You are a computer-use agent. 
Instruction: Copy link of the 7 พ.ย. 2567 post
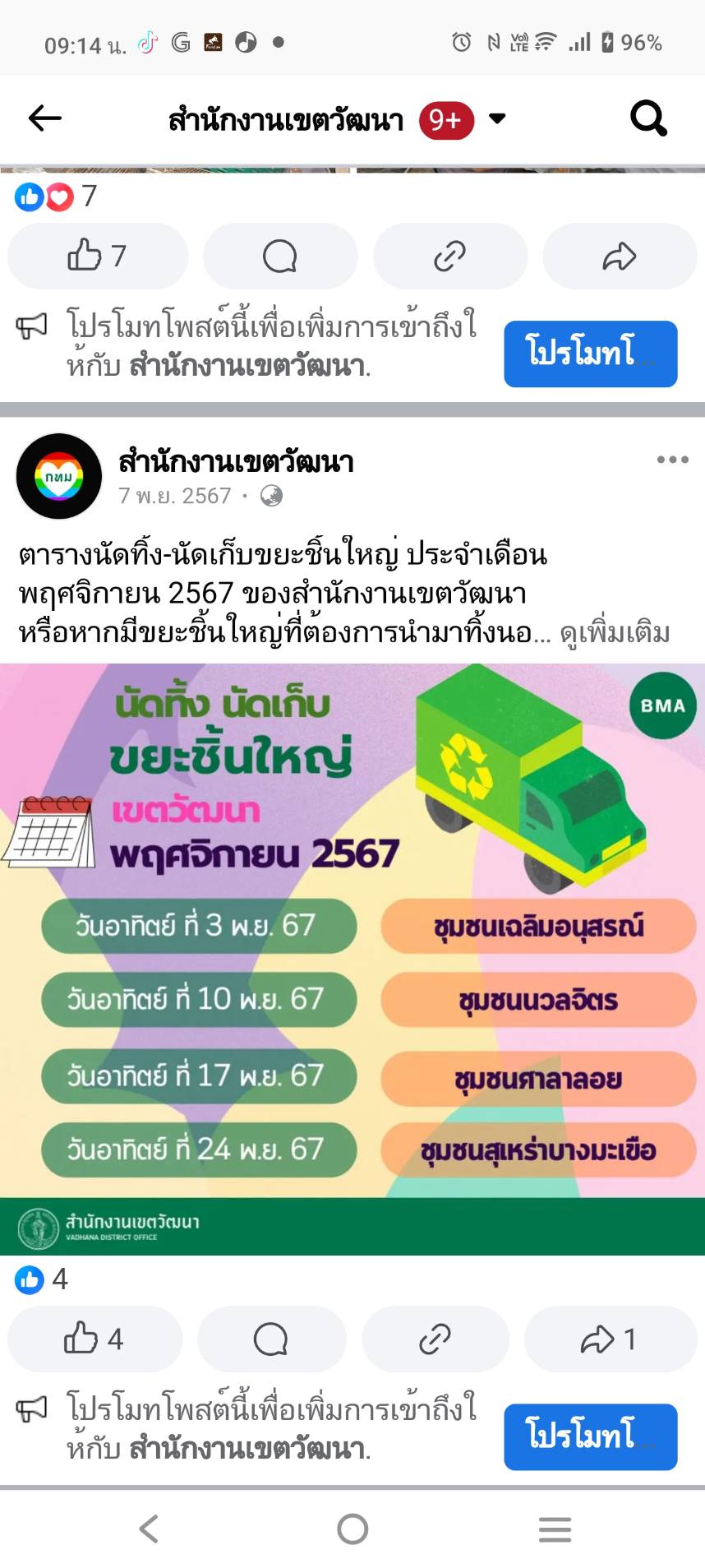click(x=435, y=1339)
